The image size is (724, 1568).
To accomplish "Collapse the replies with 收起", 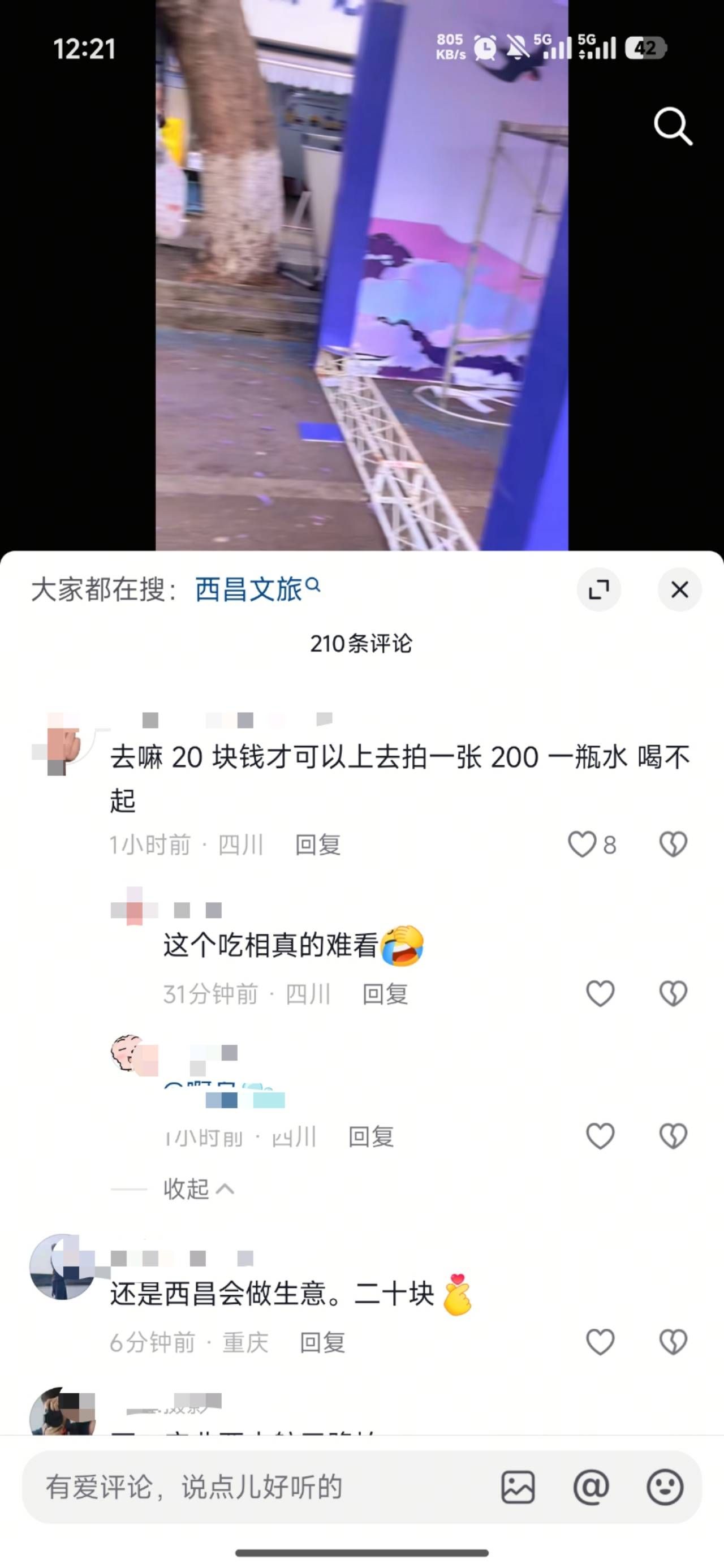I will coord(198,1188).
